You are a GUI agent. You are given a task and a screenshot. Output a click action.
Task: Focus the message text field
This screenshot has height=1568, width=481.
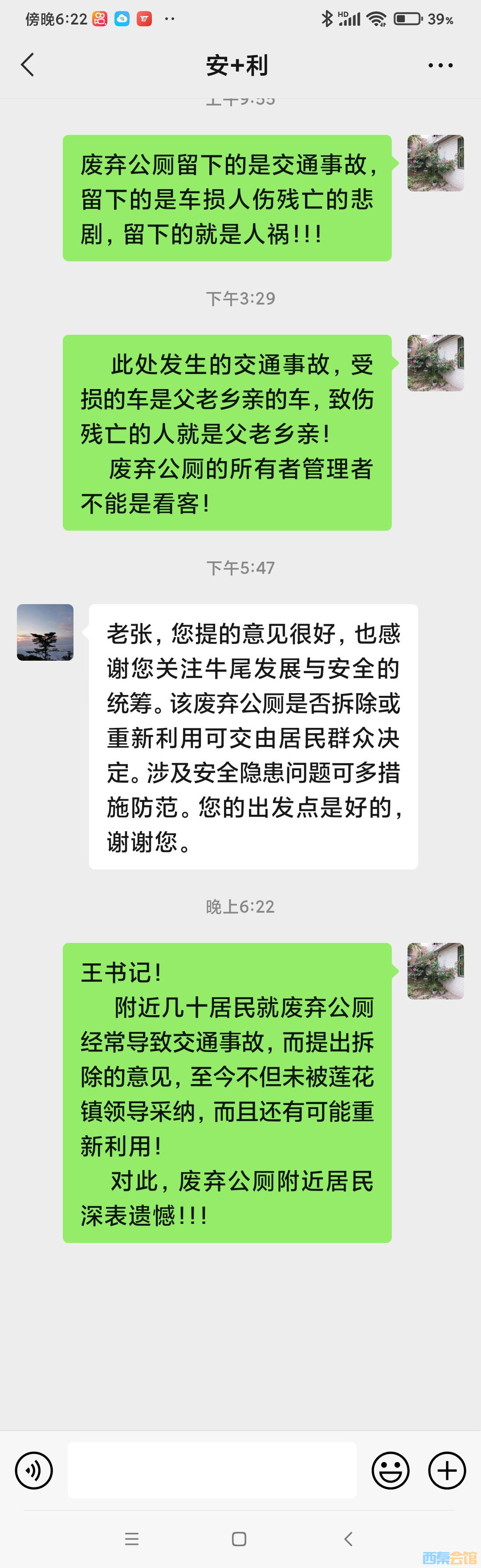point(211,1471)
